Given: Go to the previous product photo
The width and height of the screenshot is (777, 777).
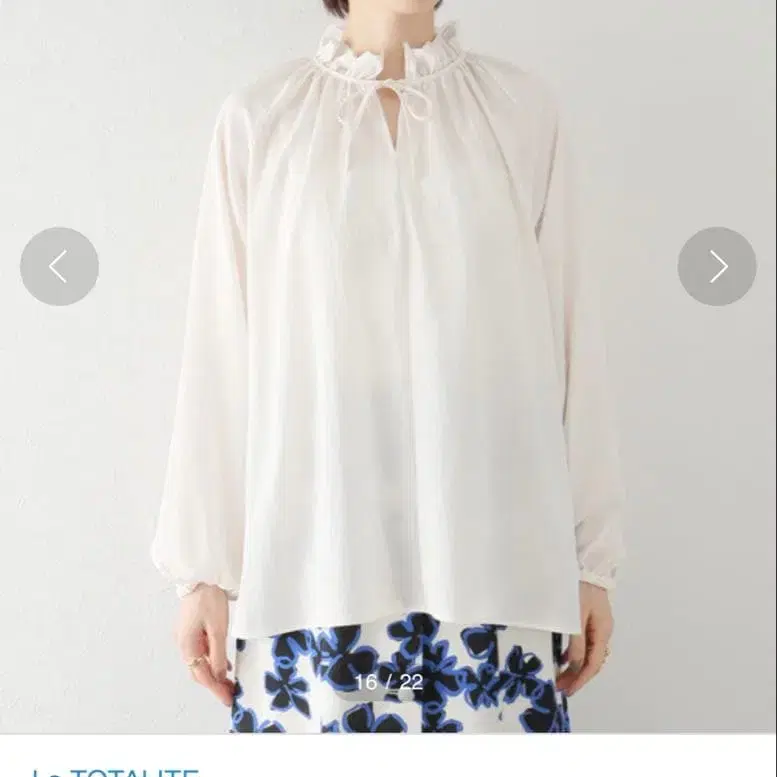Looking at the screenshot, I should 59,266.
